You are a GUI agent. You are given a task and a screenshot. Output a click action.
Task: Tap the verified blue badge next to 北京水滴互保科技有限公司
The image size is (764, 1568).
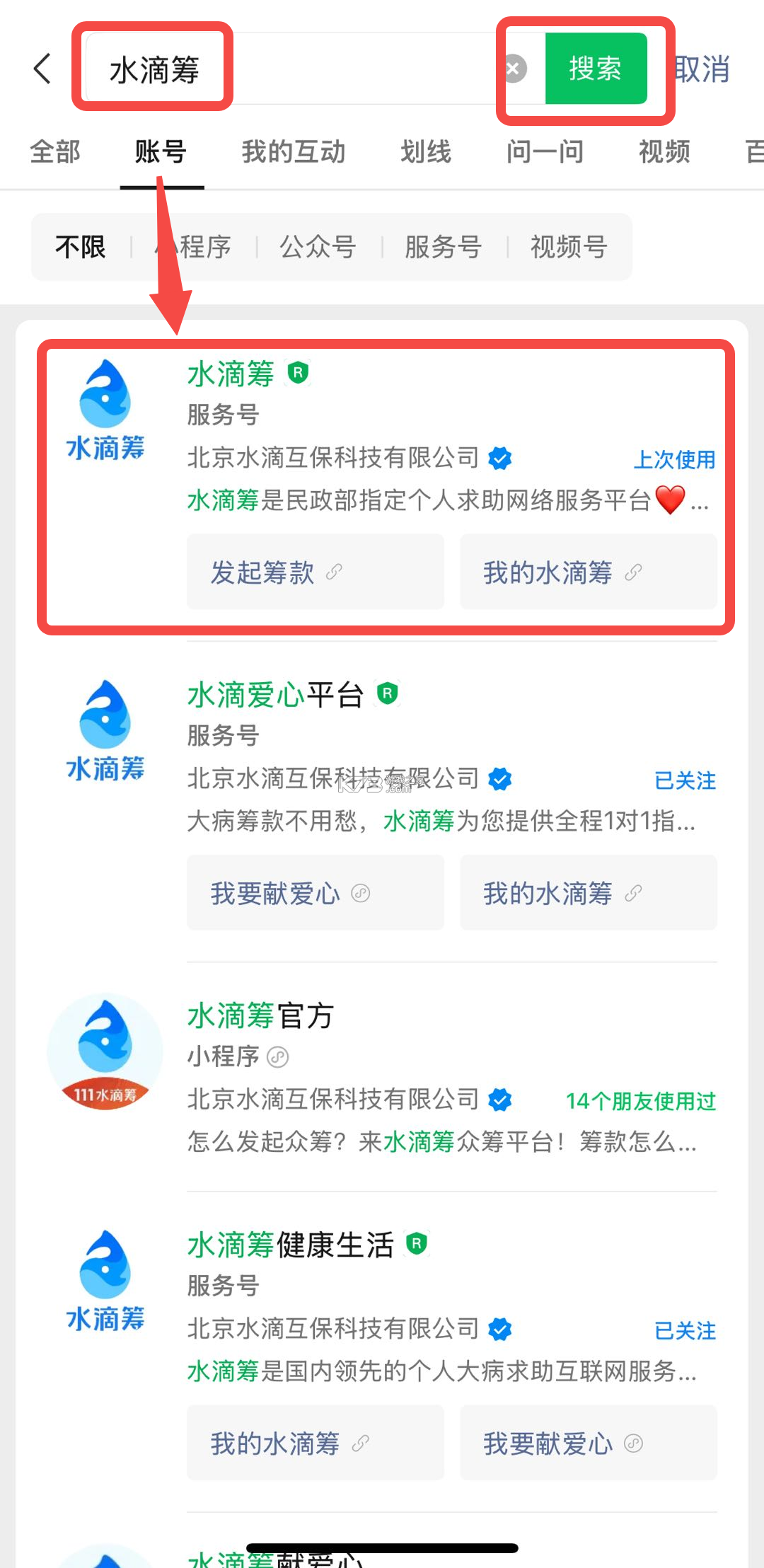tap(501, 459)
